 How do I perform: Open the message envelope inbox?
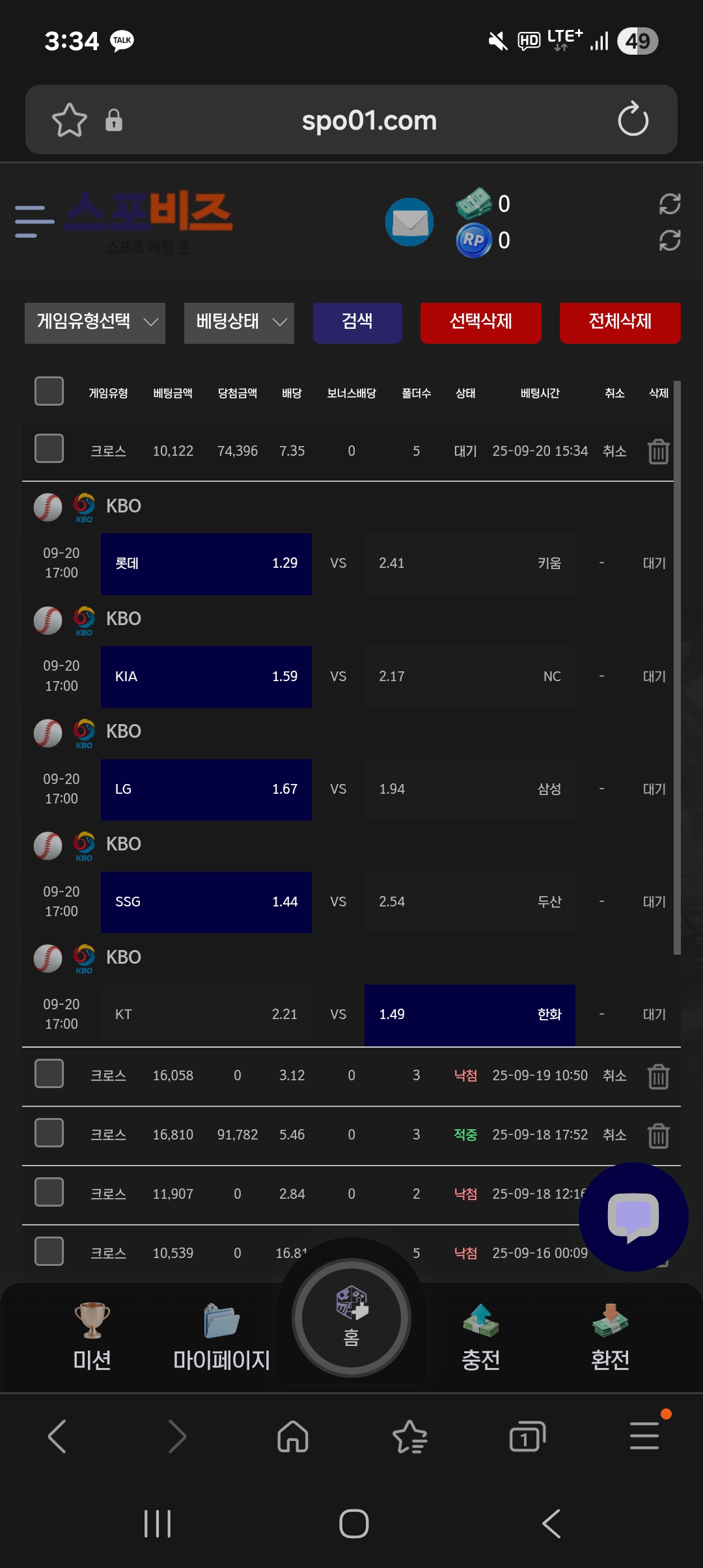point(409,223)
